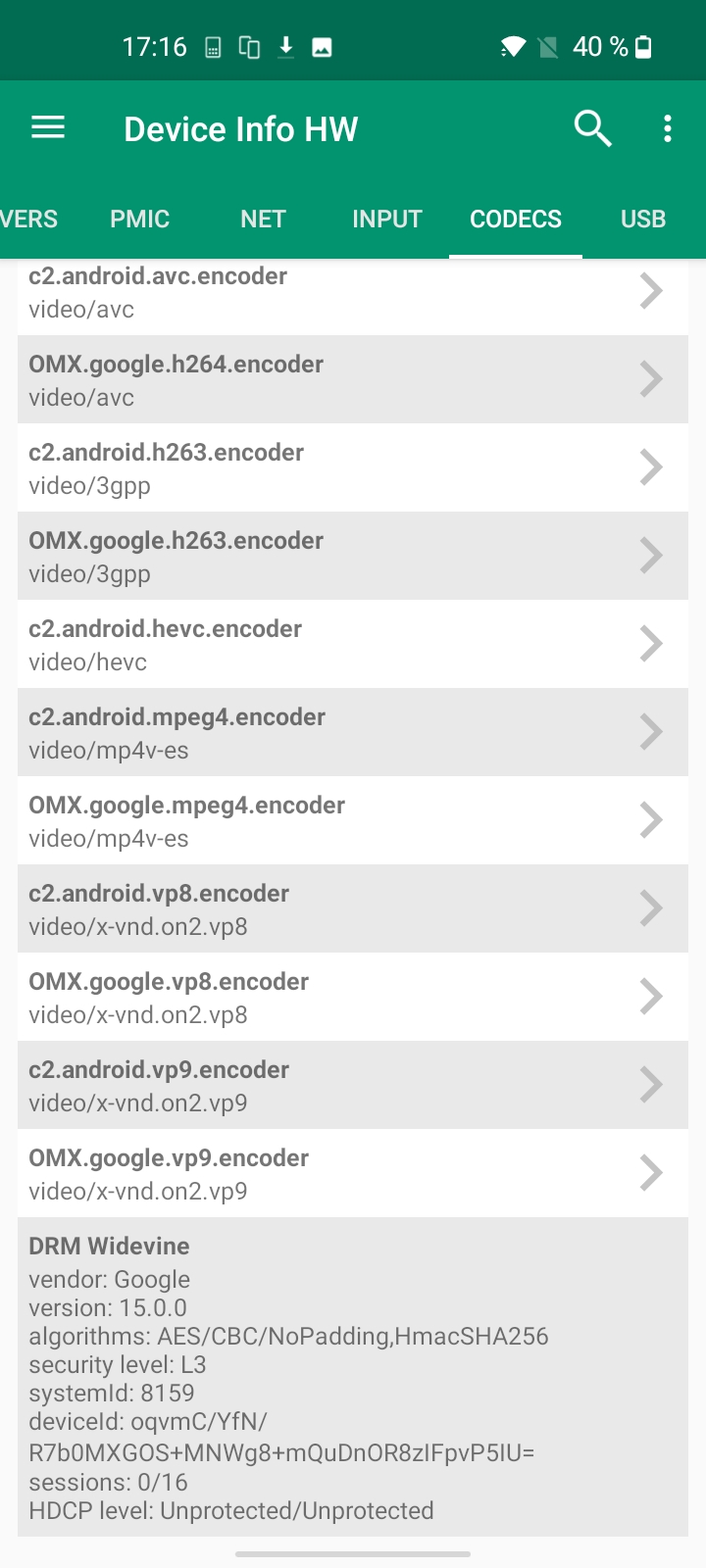The image size is (706, 1568).
Task: Open c2.android.mpeg4.encoder row
Action: click(x=353, y=732)
